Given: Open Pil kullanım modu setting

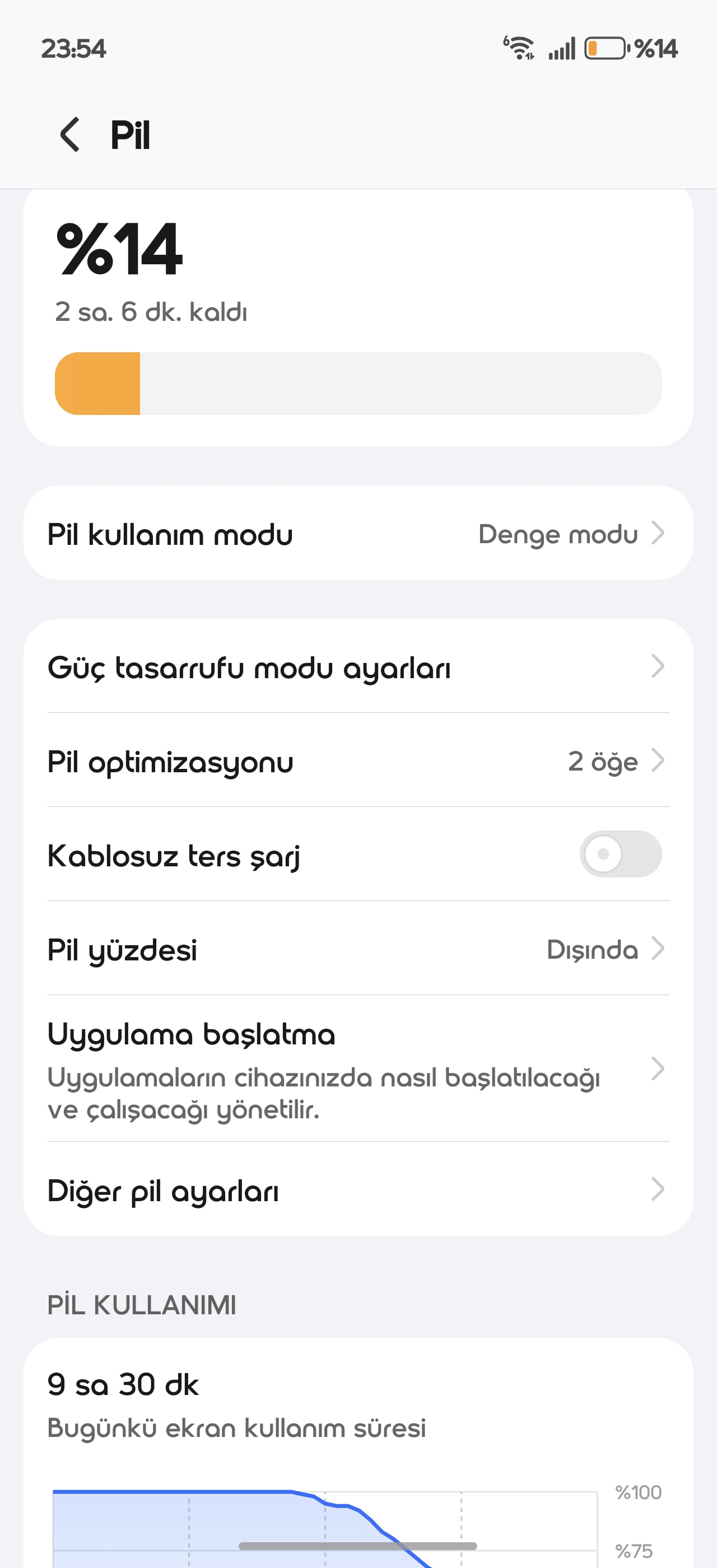Looking at the screenshot, I should coord(358,533).
